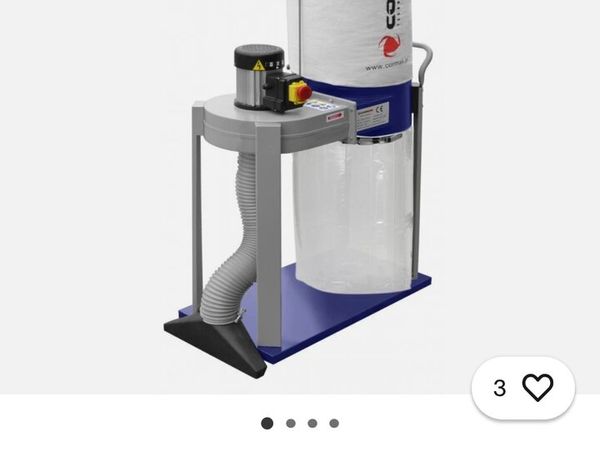600x450 pixels.
Task: Like this listing with the heart button
Action: (x=537, y=388)
